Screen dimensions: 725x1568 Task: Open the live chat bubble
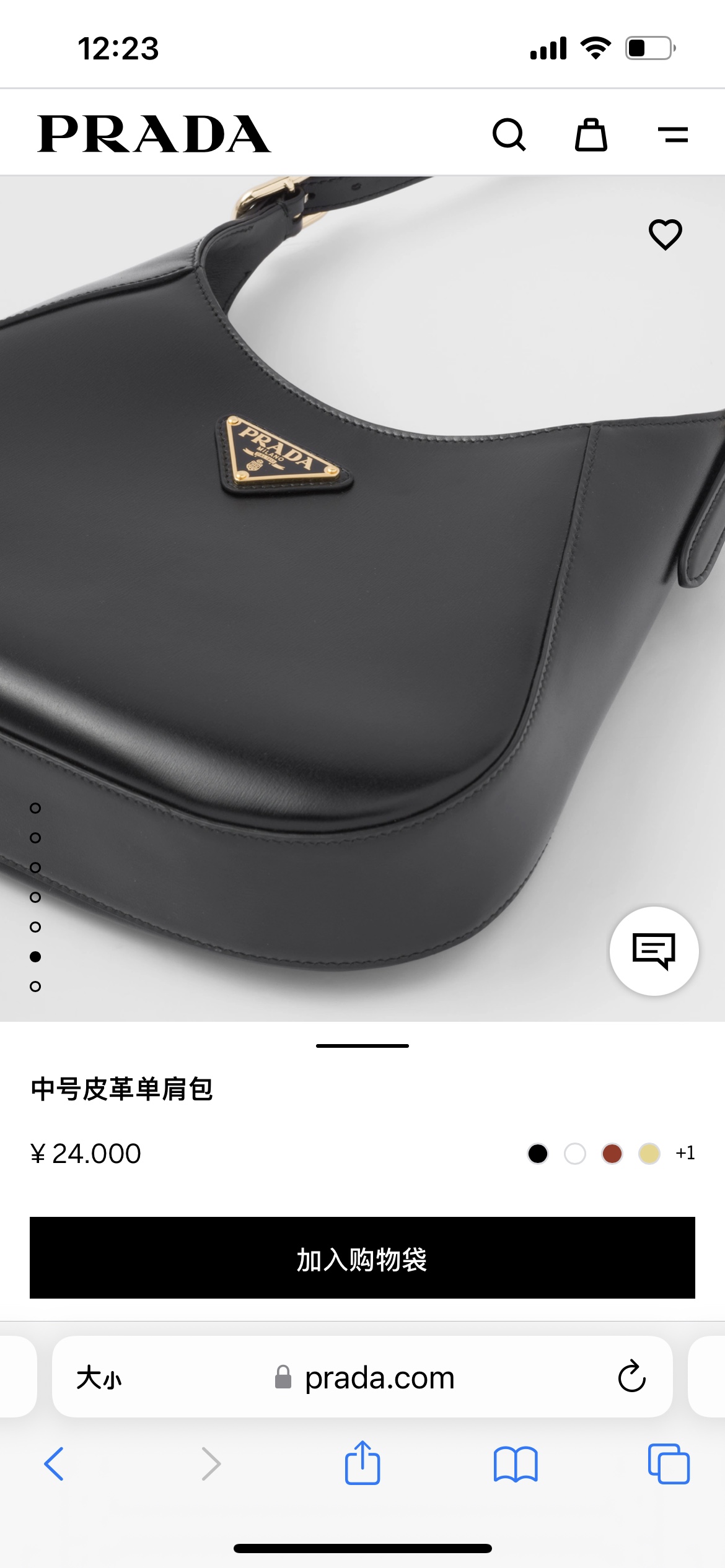point(654,951)
